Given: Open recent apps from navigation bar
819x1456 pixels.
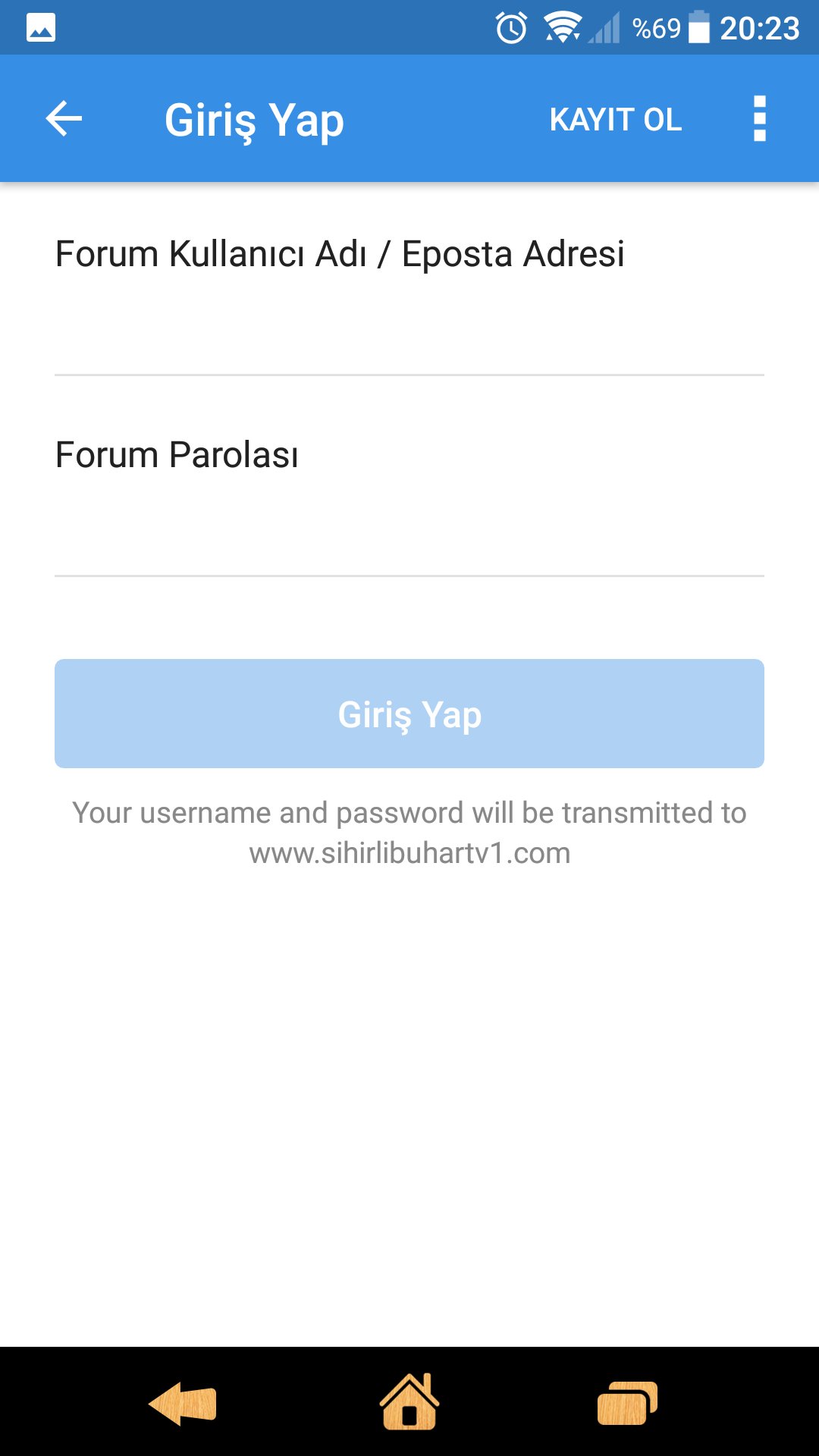Looking at the screenshot, I should pos(626,1403).
